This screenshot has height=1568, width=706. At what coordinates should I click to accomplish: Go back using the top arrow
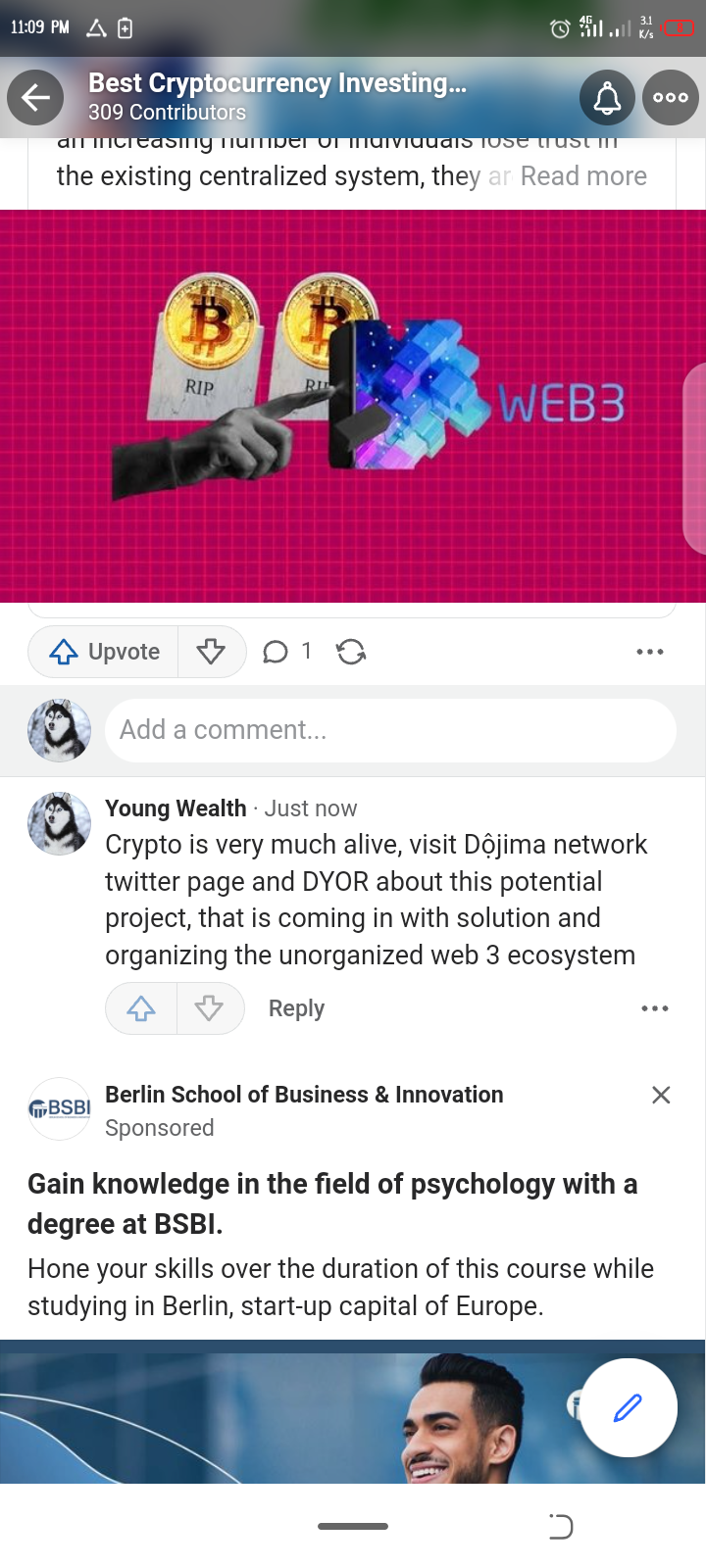(35, 97)
